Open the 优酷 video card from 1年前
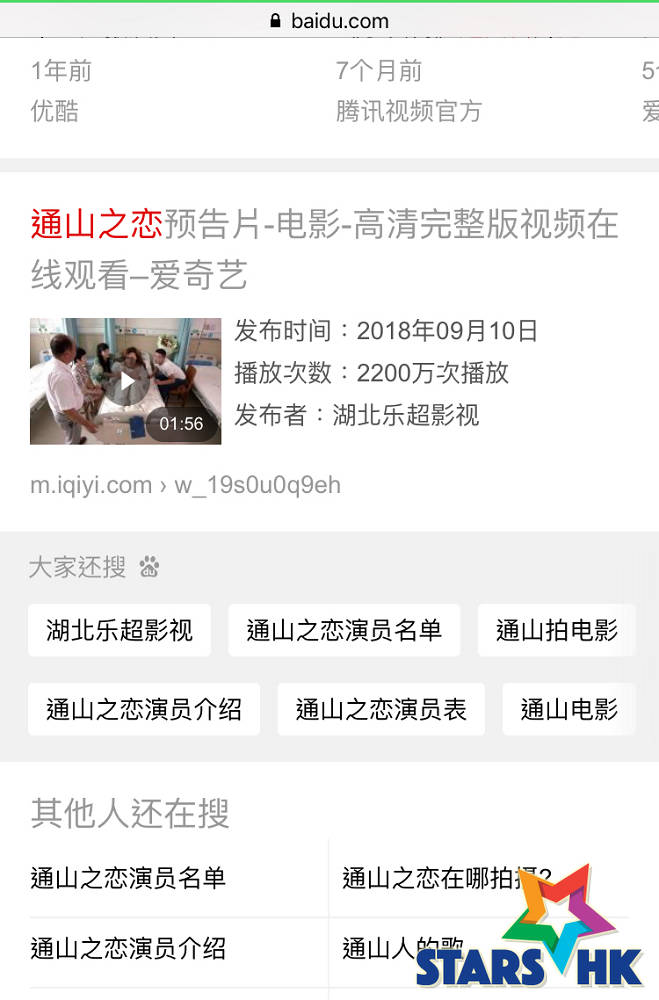Viewport: 659px width, 1000px height. click(x=61, y=91)
